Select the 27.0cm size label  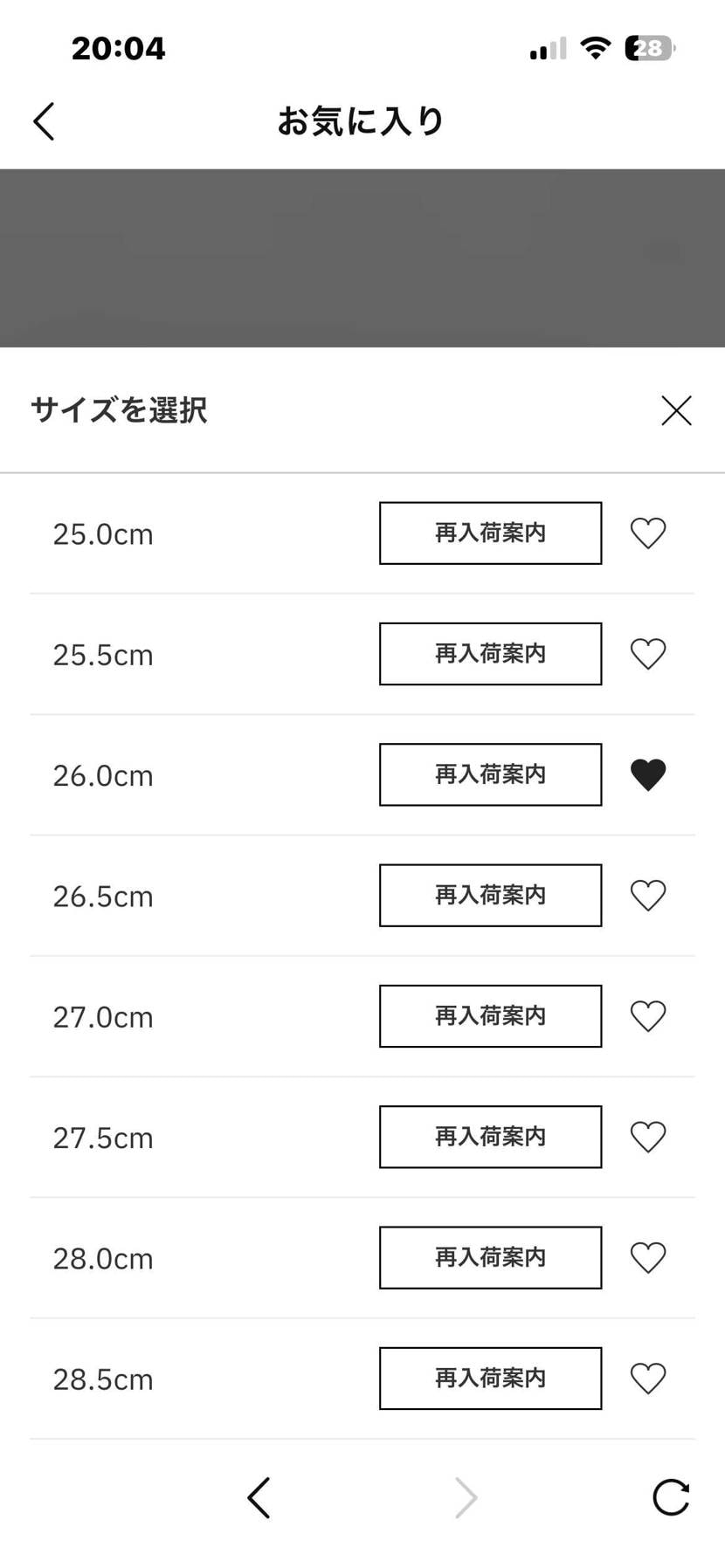(x=102, y=1015)
